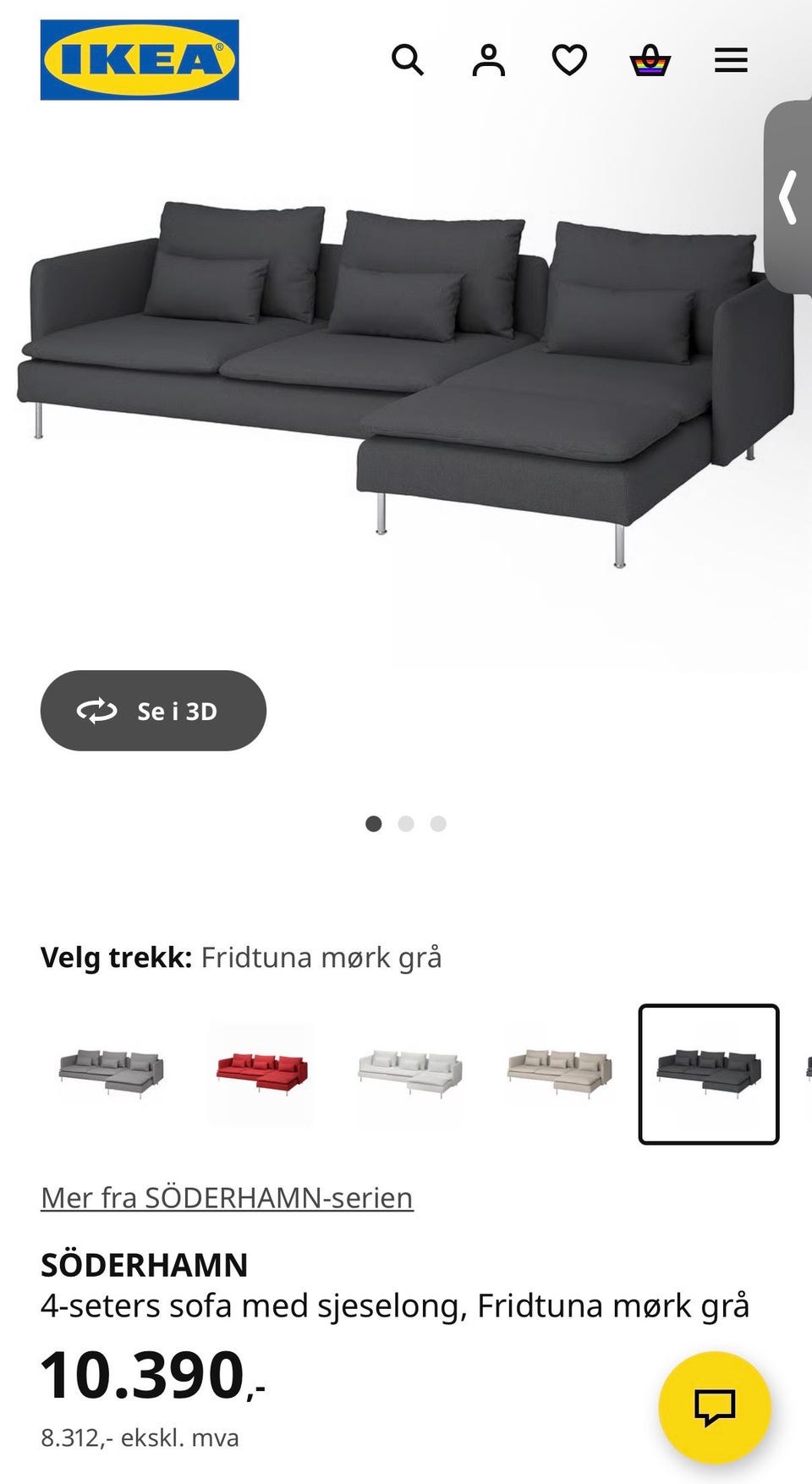Select the medium grey cover swatch
This screenshot has width=812, height=1484.
pos(112,1075)
